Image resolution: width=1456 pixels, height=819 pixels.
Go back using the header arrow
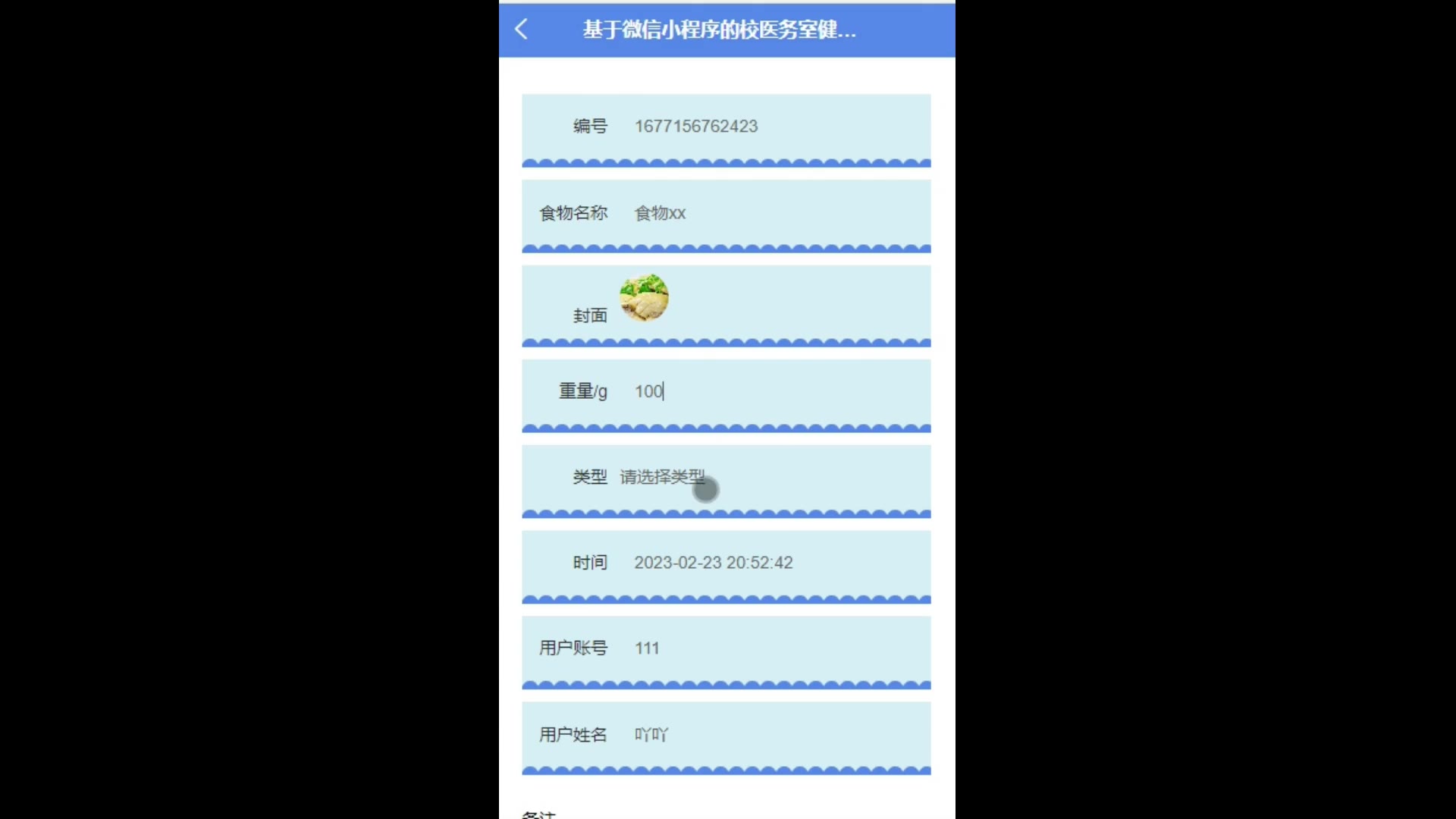click(x=521, y=30)
